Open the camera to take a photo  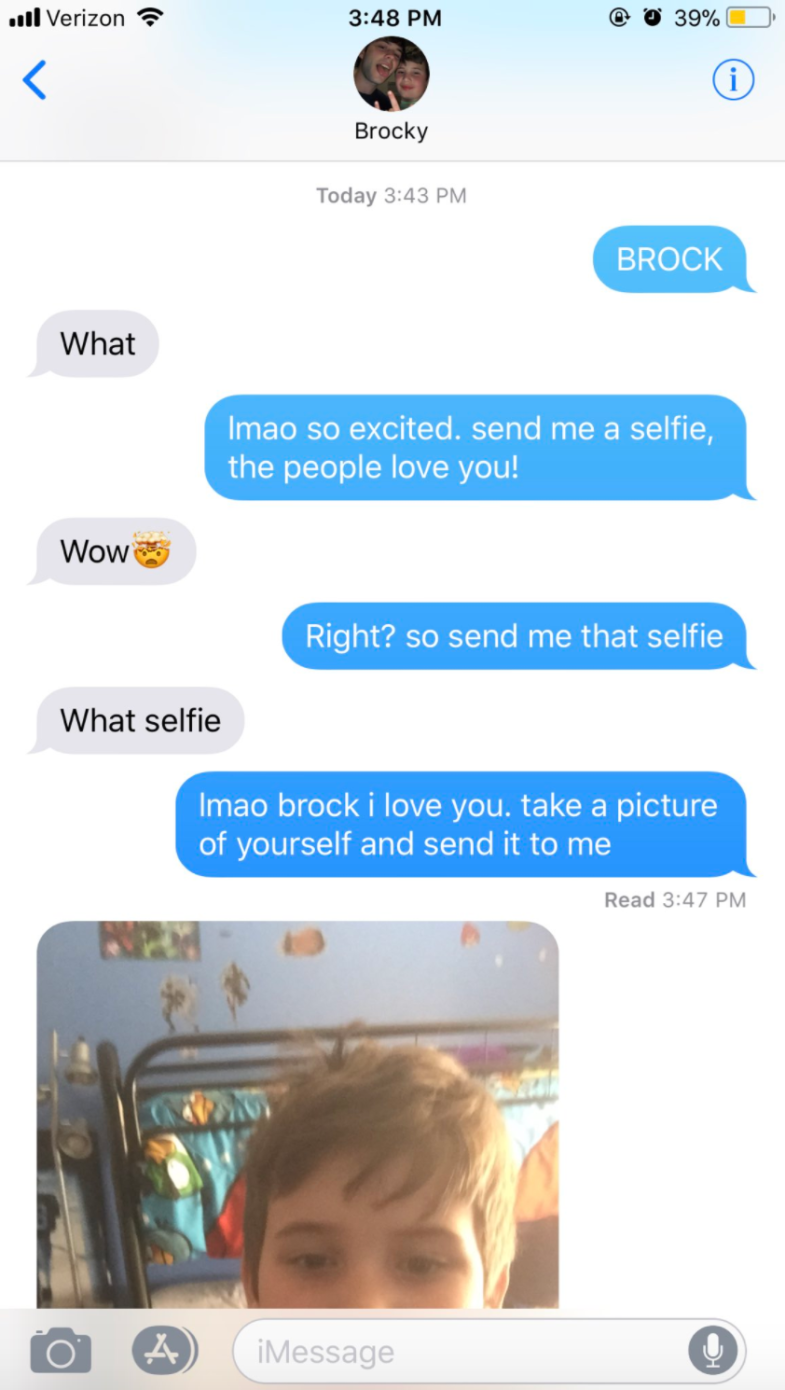60,1351
